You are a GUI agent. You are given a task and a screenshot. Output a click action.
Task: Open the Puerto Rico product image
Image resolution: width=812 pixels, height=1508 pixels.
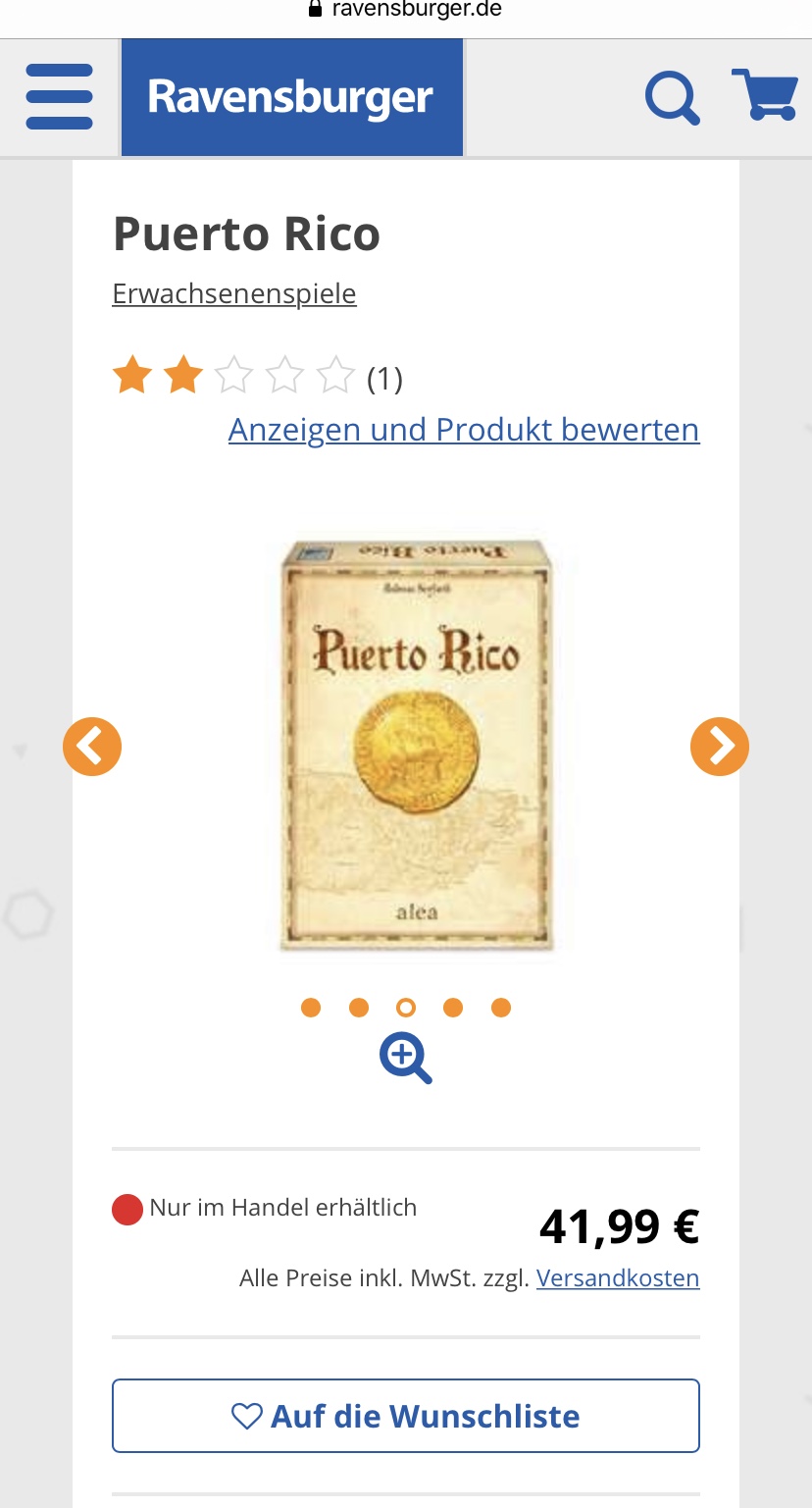click(415, 746)
